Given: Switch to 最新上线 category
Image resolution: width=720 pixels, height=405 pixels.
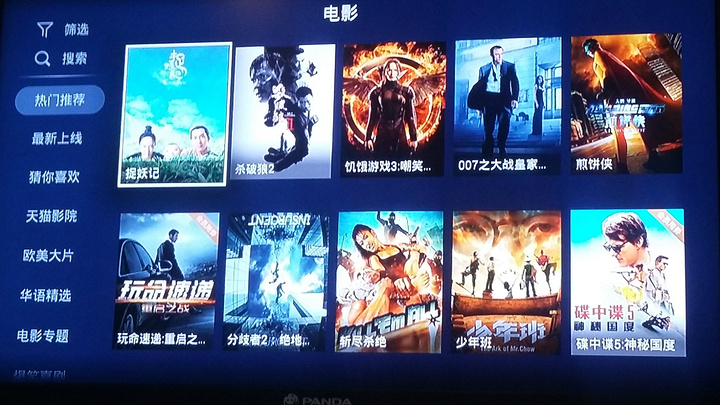Looking at the screenshot, I should point(57,138).
